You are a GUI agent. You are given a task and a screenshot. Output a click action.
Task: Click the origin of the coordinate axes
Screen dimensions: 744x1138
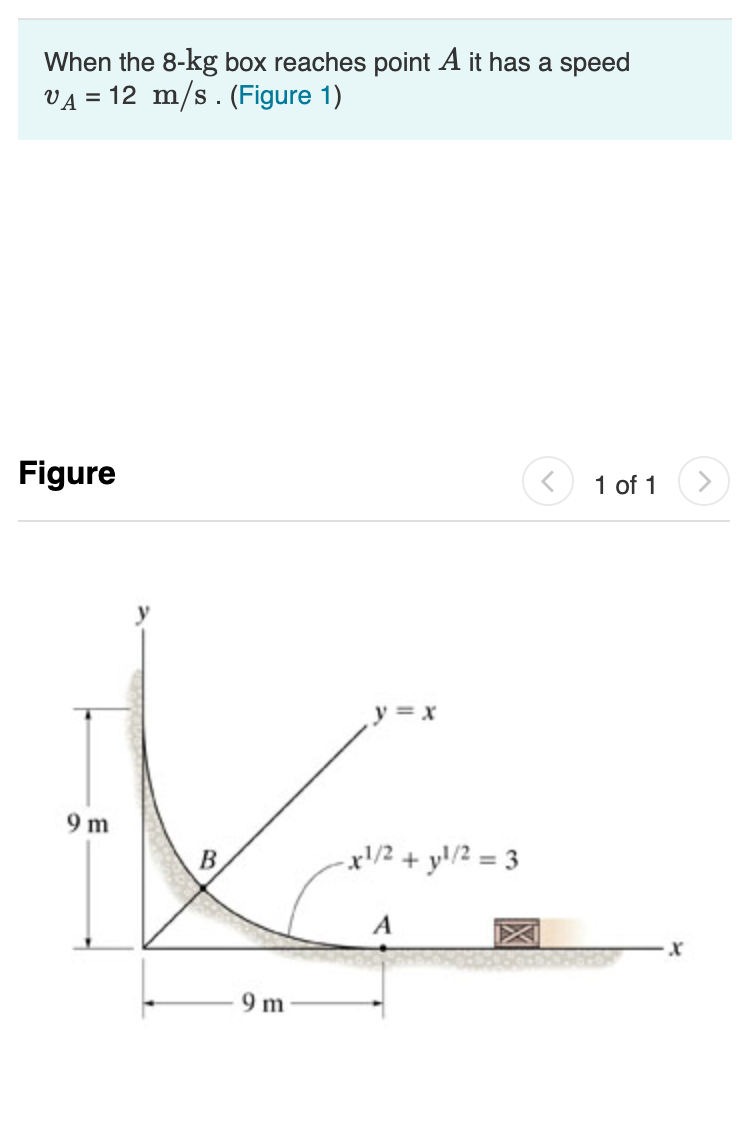tap(143, 945)
